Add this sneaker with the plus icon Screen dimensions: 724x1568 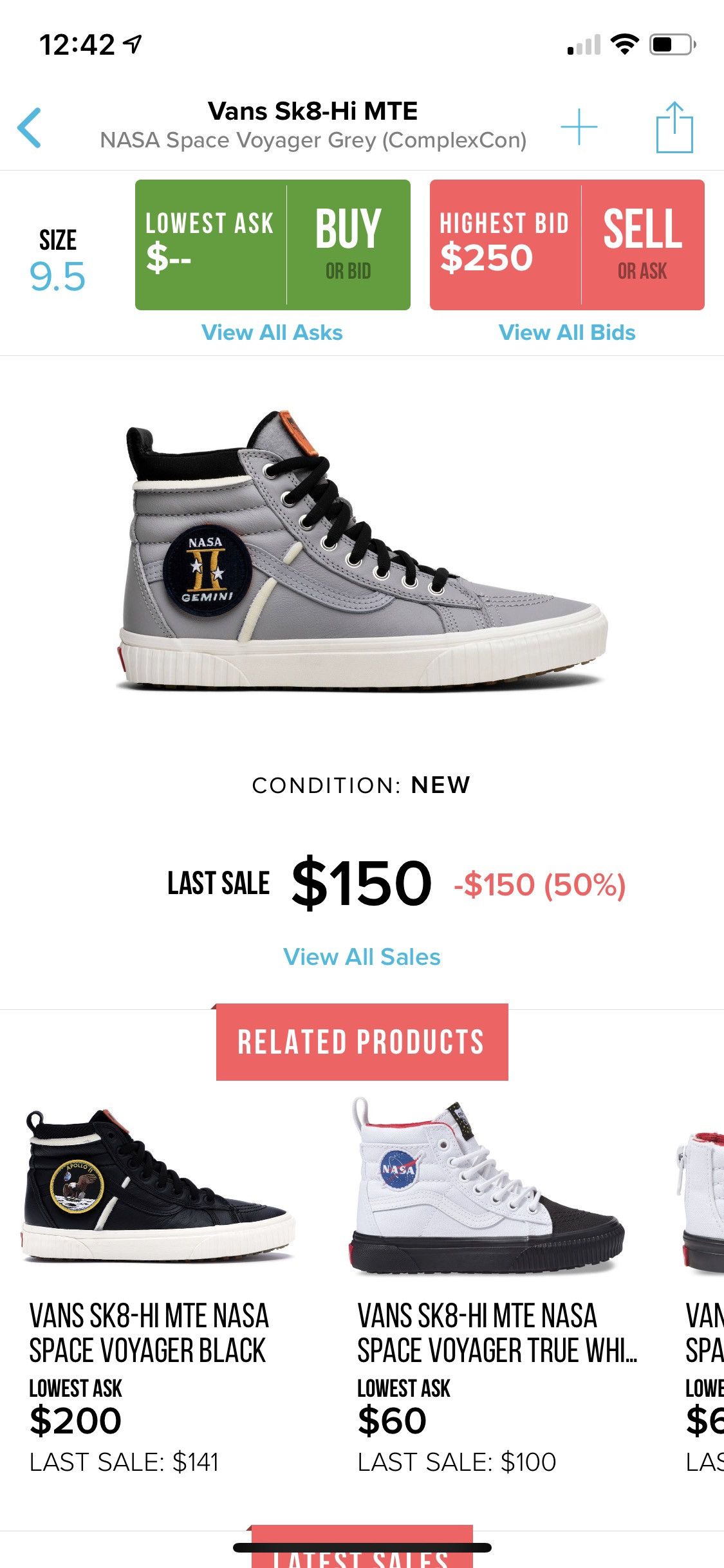coord(579,127)
